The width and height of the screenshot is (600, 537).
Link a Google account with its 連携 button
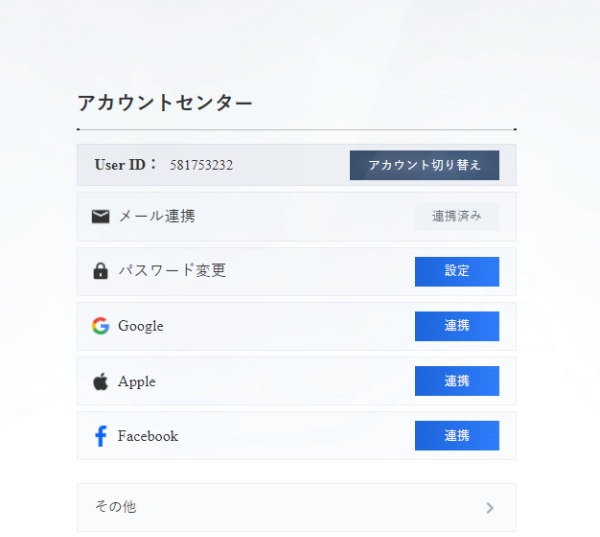point(457,326)
